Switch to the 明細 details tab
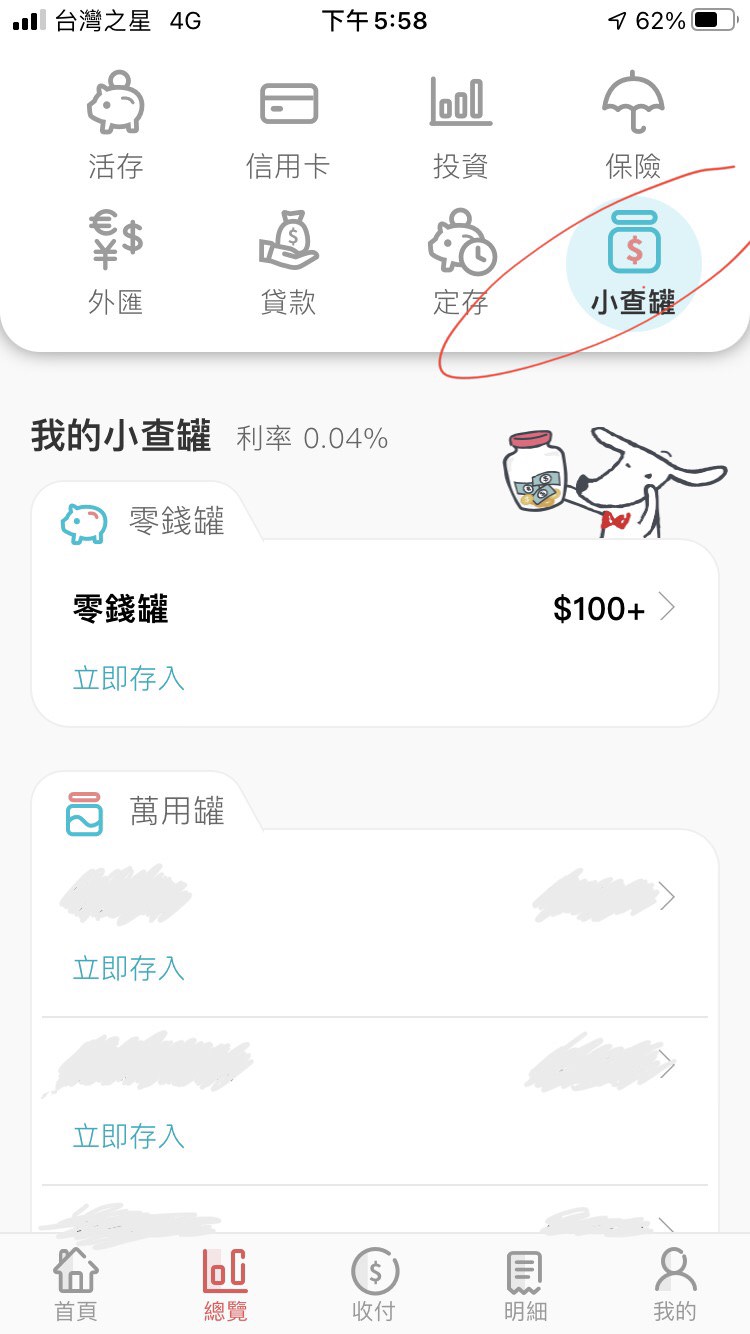Image resolution: width=750 pixels, height=1334 pixels. pos(525,1285)
